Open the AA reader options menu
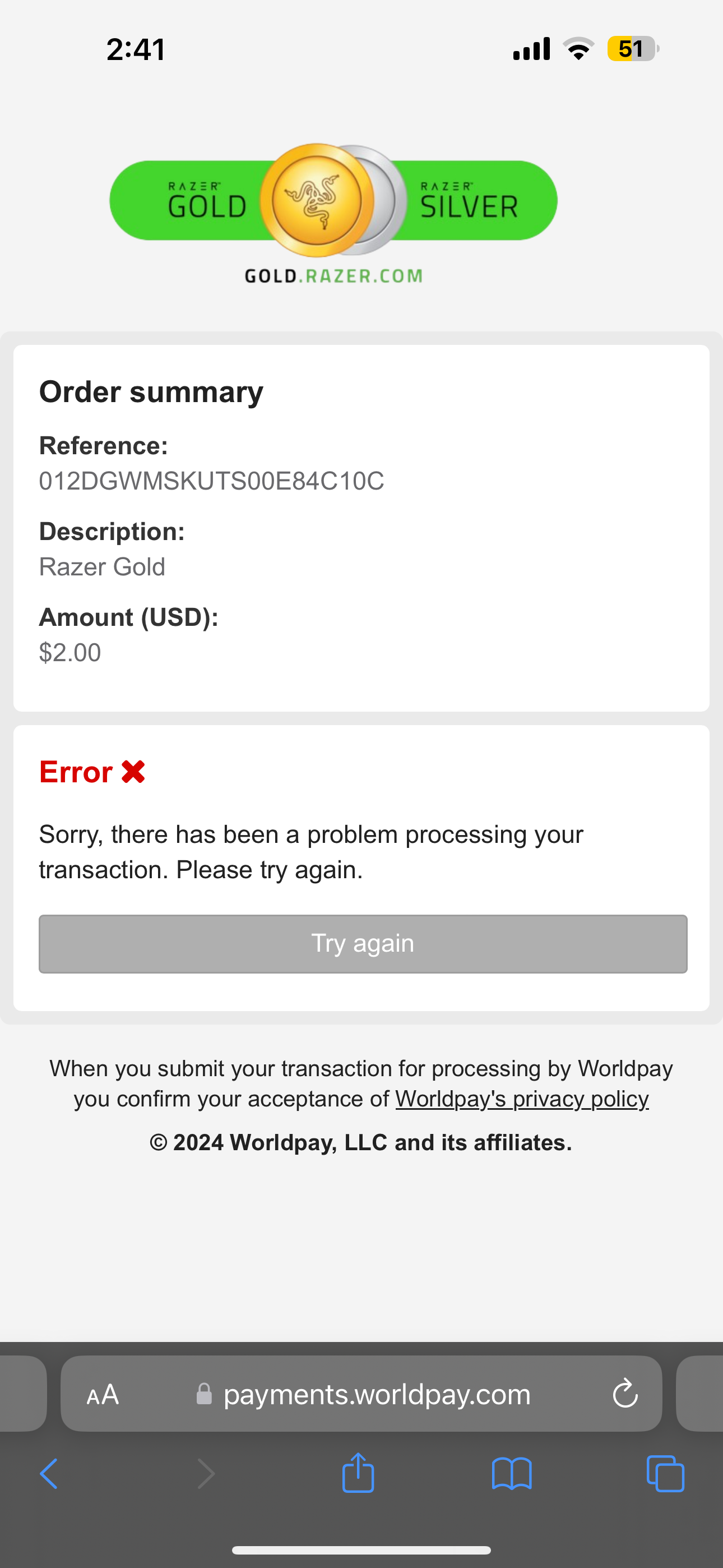723x1568 pixels. point(102,1395)
